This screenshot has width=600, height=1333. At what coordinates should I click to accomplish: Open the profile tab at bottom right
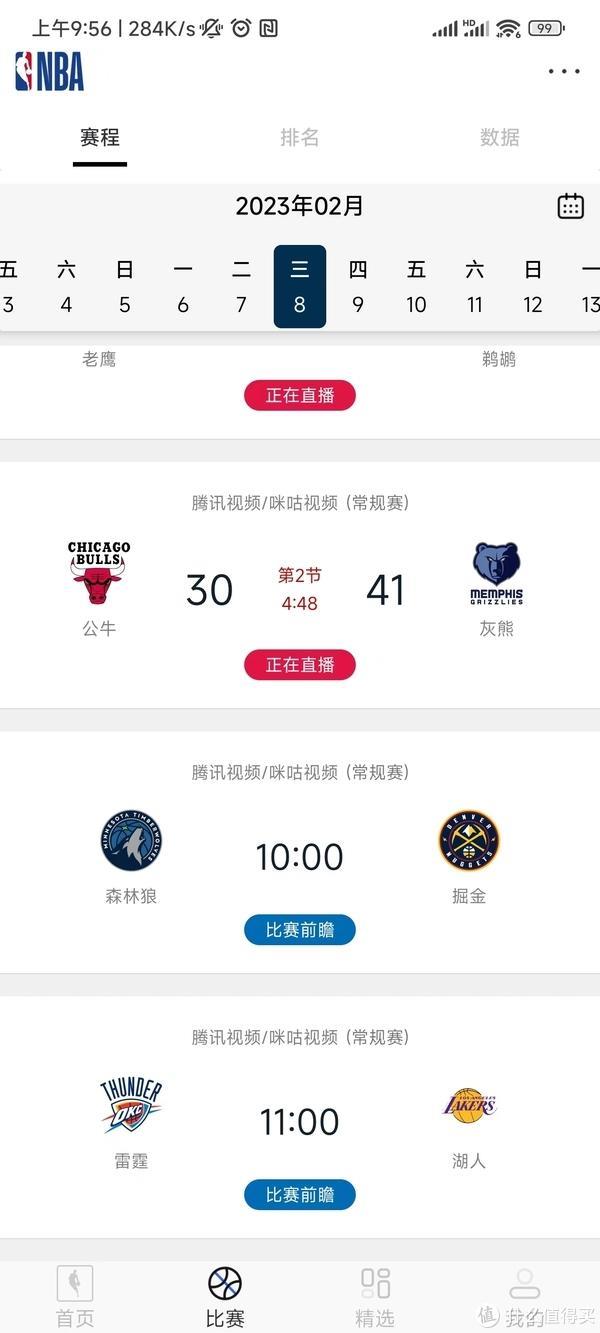point(524,1296)
